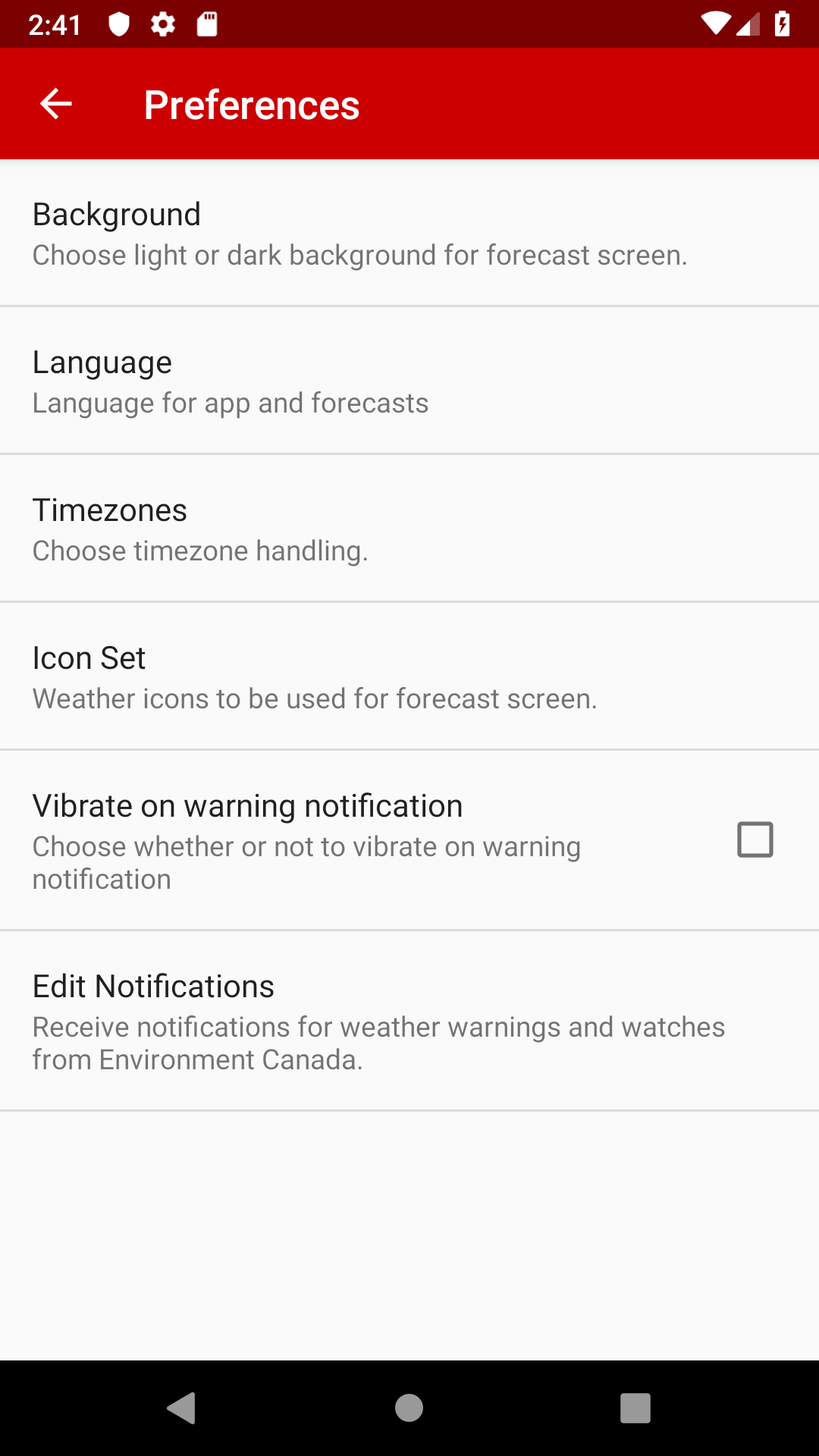
Task: Open Timezones handling options
Action: tap(409, 529)
